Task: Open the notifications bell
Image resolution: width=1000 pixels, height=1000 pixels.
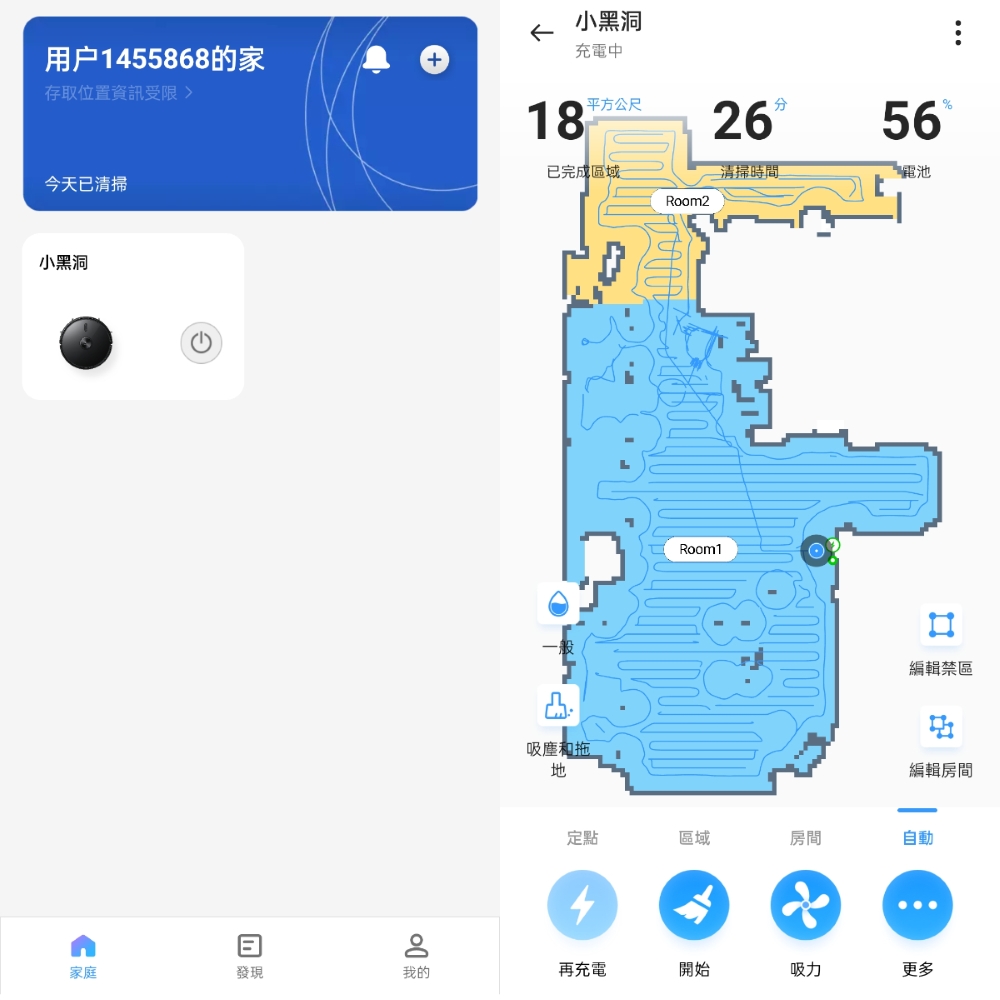Action: (376, 60)
